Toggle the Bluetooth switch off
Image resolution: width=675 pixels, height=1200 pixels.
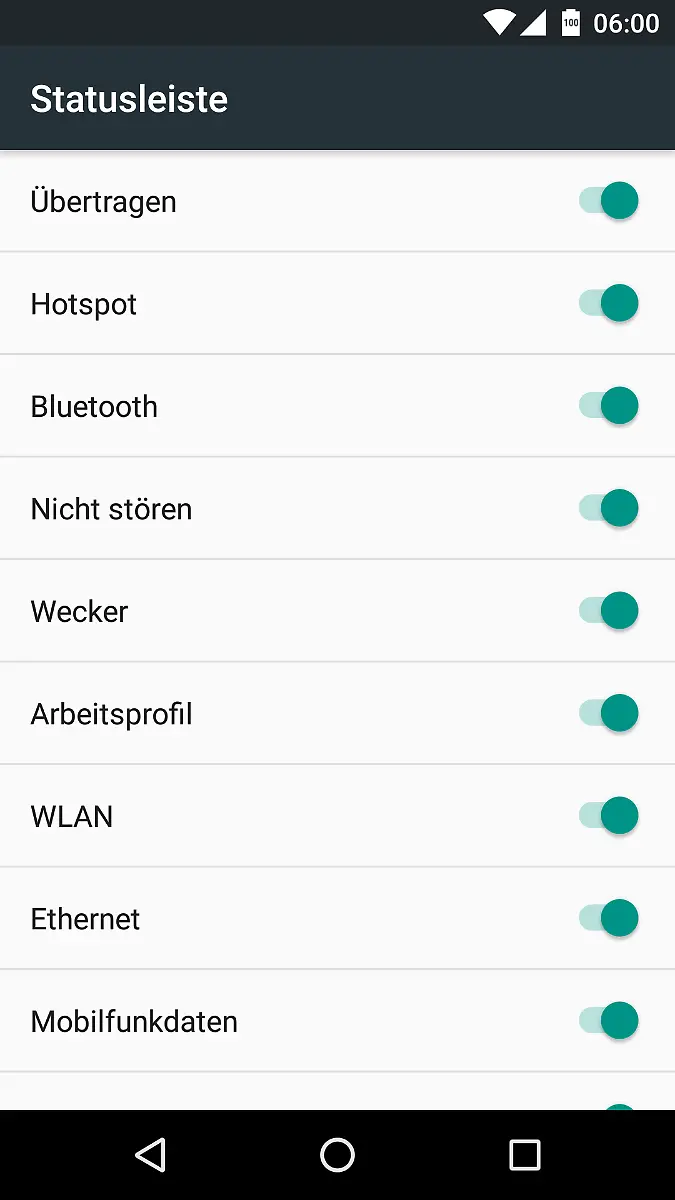tap(608, 406)
